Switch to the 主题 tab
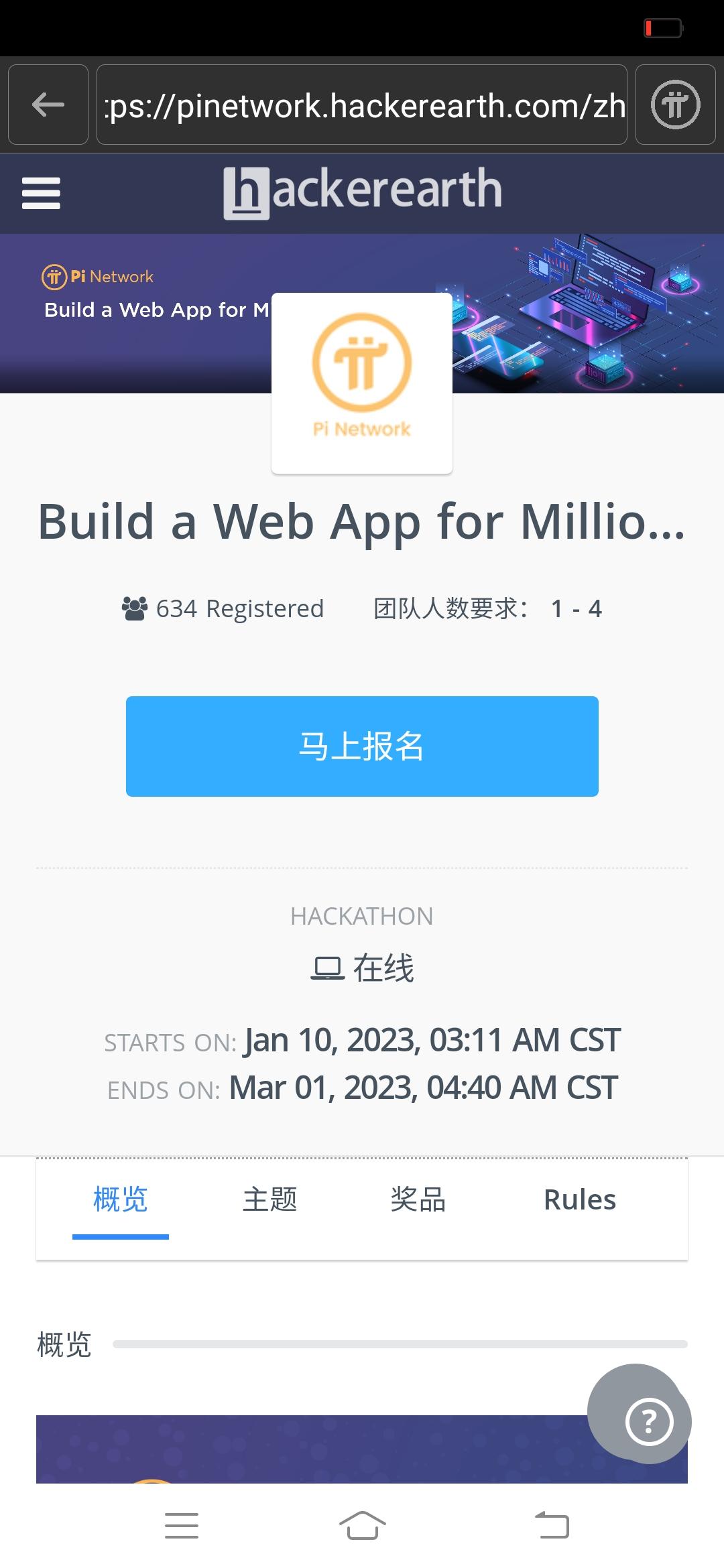This screenshot has height=1568, width=724. click(x=269, y=1199)
